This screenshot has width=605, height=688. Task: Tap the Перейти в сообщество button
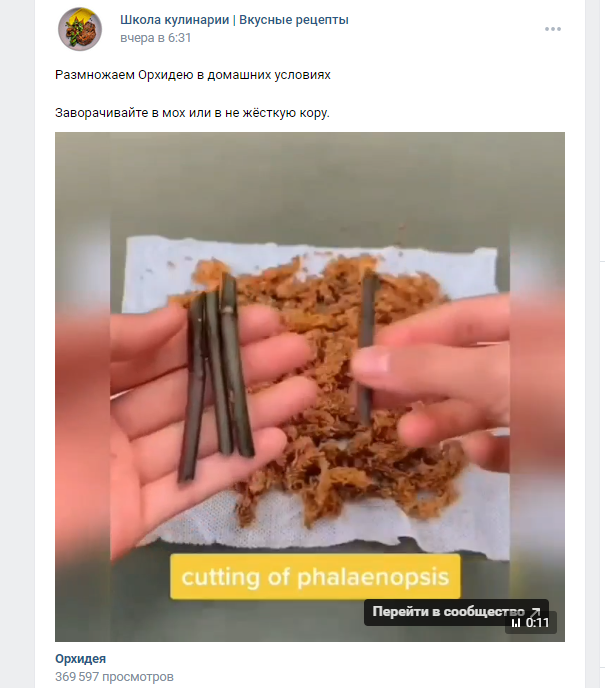coord(456,612)
